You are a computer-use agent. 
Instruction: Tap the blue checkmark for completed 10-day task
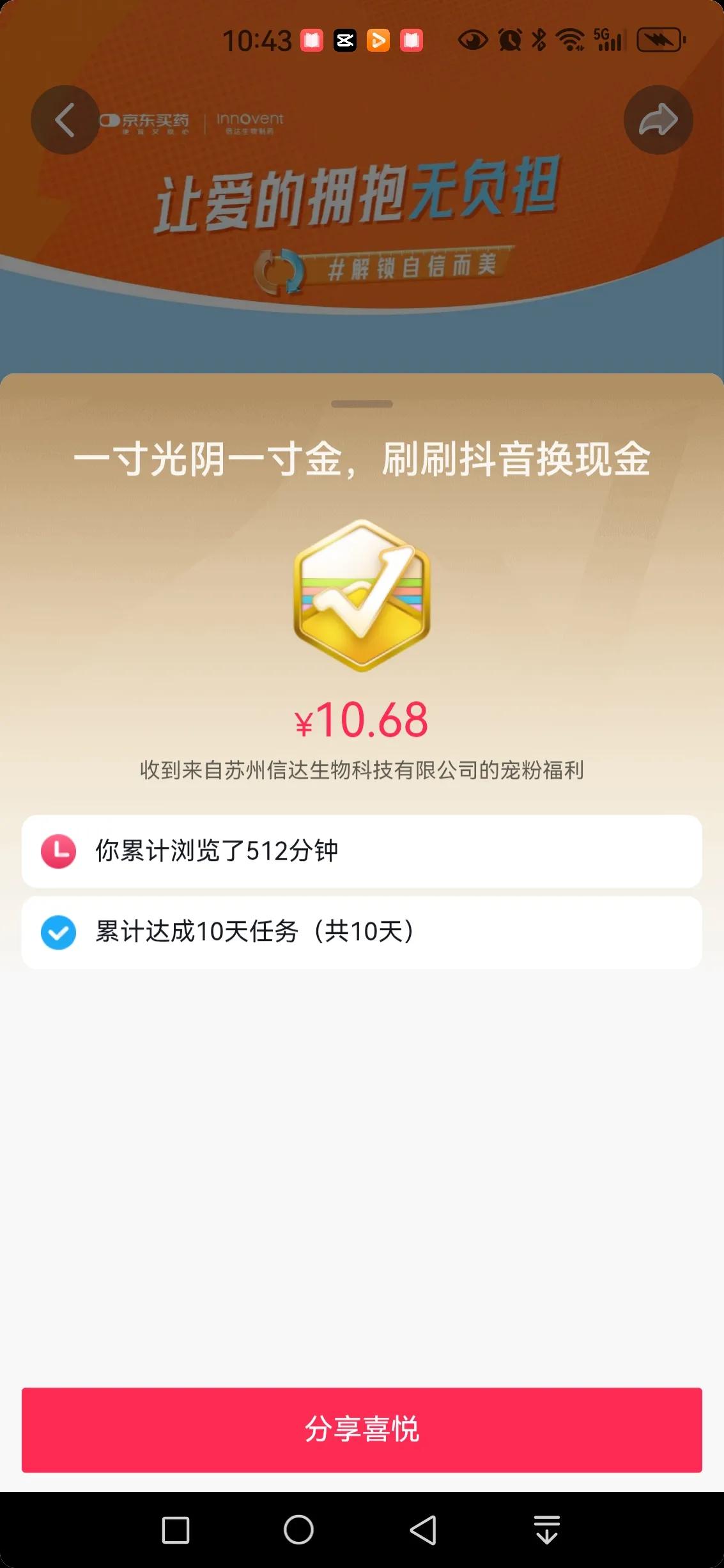pyautogui.click(x=58, y=931)
